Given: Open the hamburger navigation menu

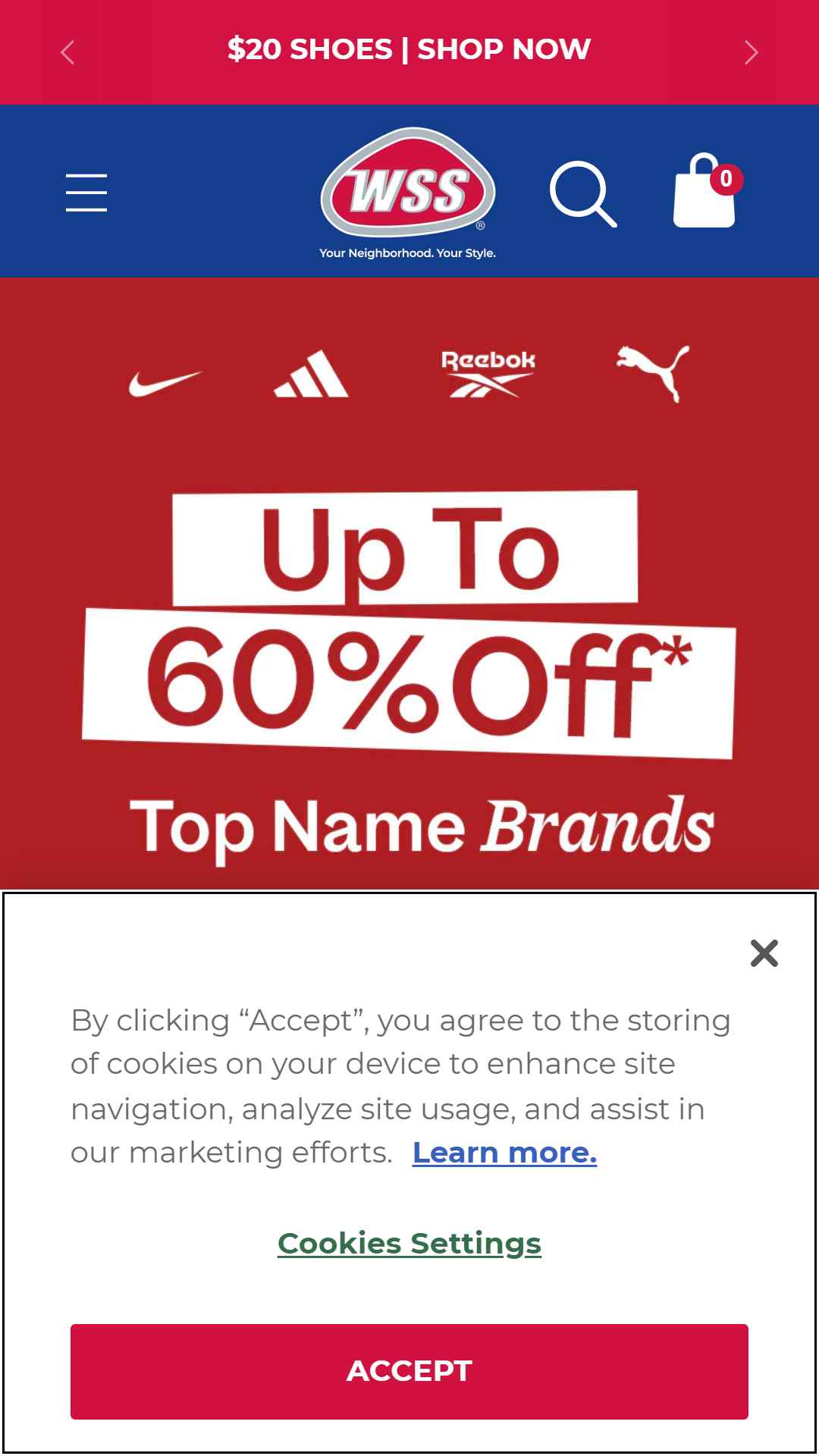Looking at the screenshot, I should (86, 193).
